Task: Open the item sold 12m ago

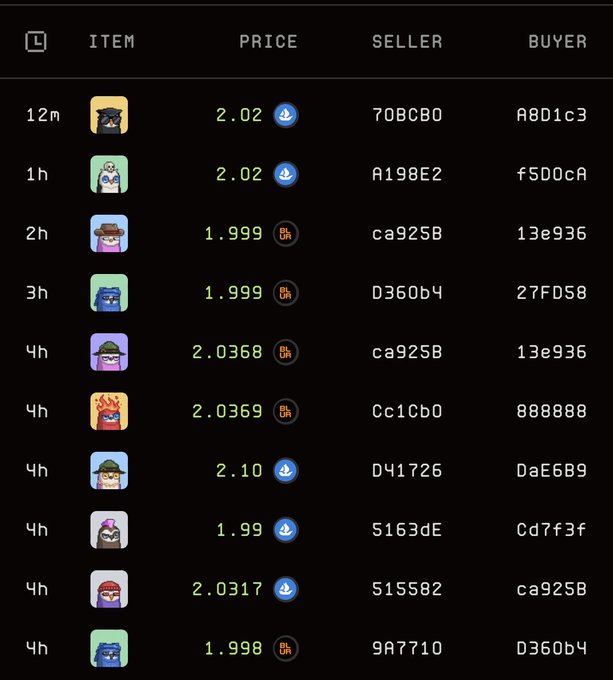Action: 109,115
